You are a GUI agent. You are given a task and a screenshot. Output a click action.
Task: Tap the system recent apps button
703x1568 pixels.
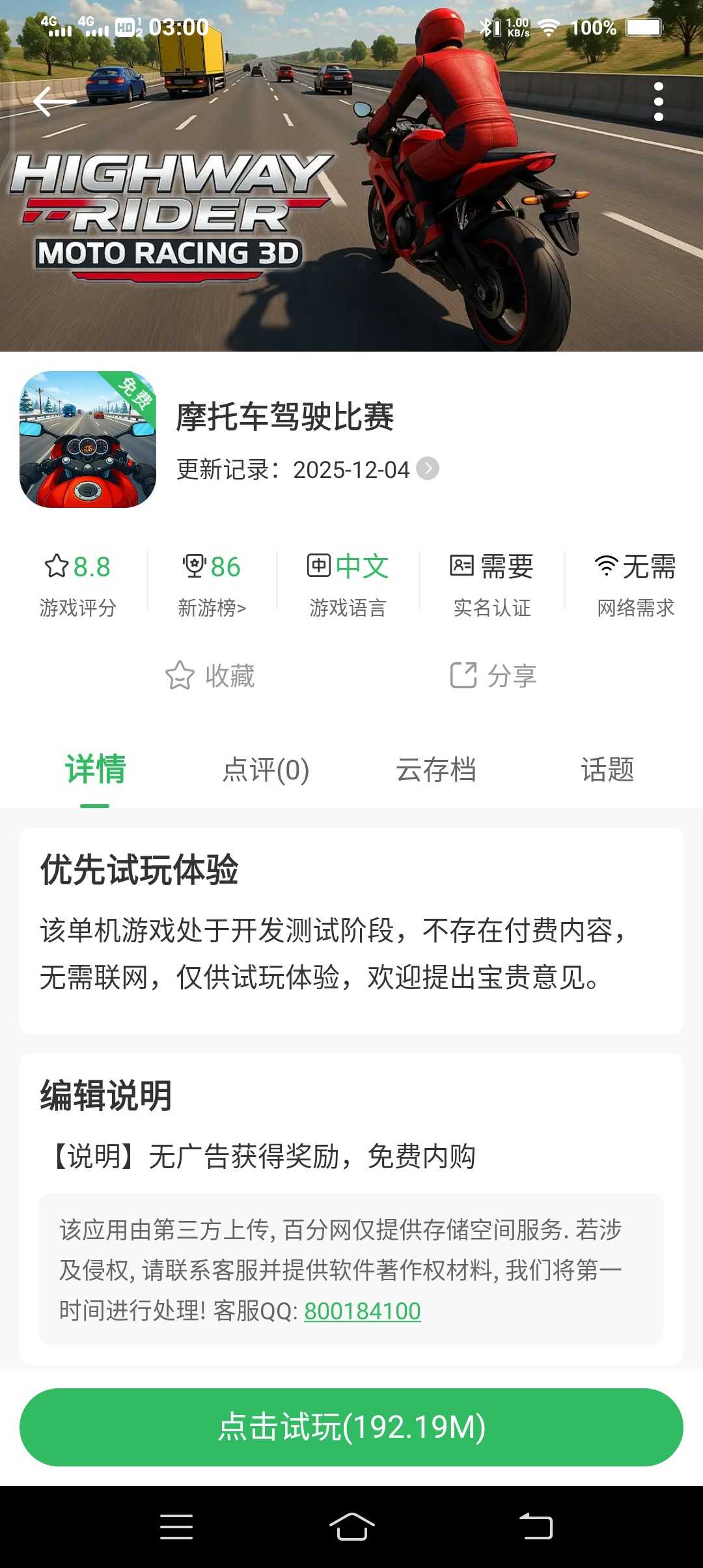(176, 1526)
